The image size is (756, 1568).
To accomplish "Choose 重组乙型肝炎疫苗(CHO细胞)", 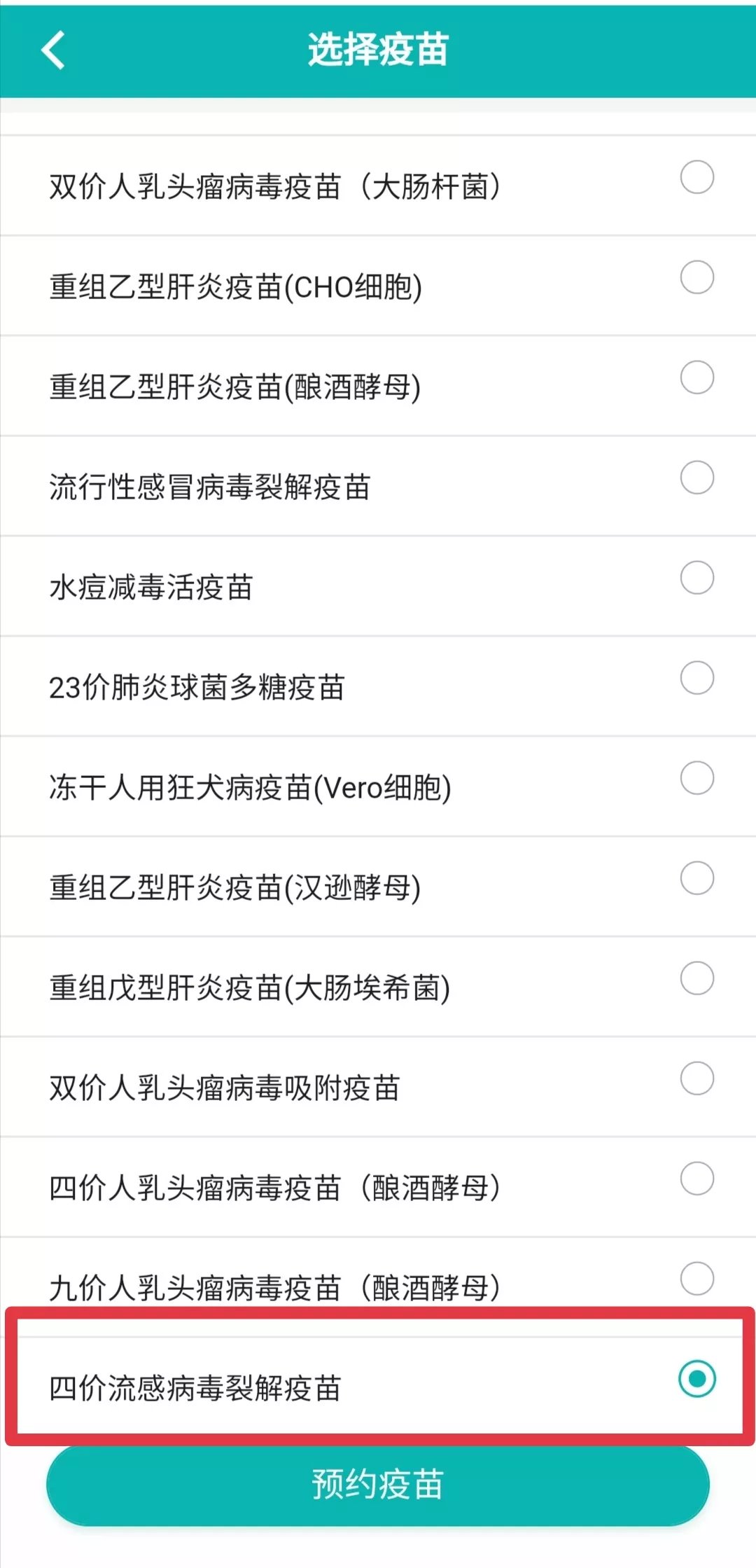I will point(696,277).
